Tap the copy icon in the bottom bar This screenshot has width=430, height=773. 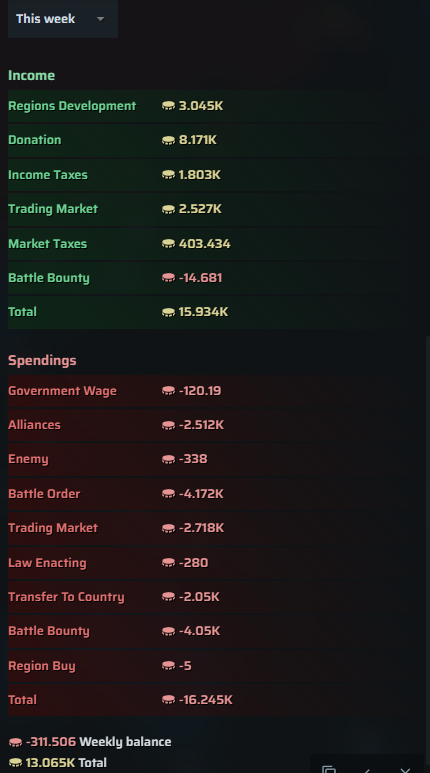tap(329, 770)
